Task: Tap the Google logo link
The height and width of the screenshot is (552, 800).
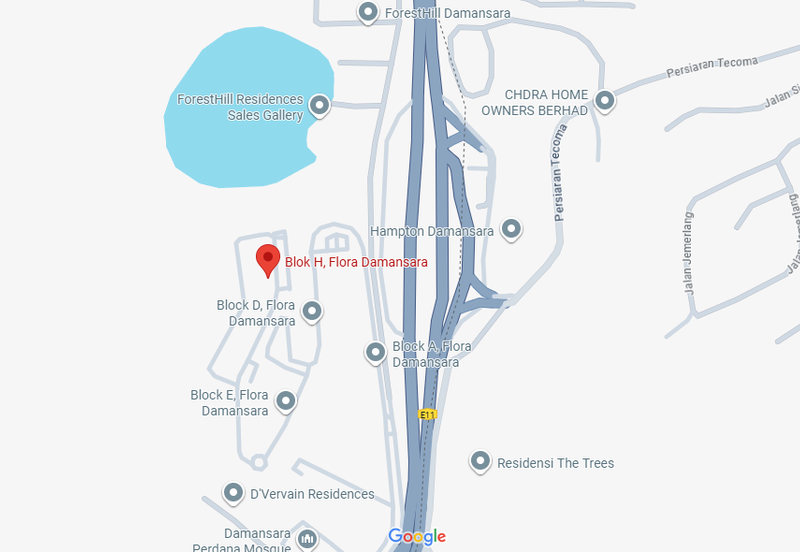Action: coord(417,537)
